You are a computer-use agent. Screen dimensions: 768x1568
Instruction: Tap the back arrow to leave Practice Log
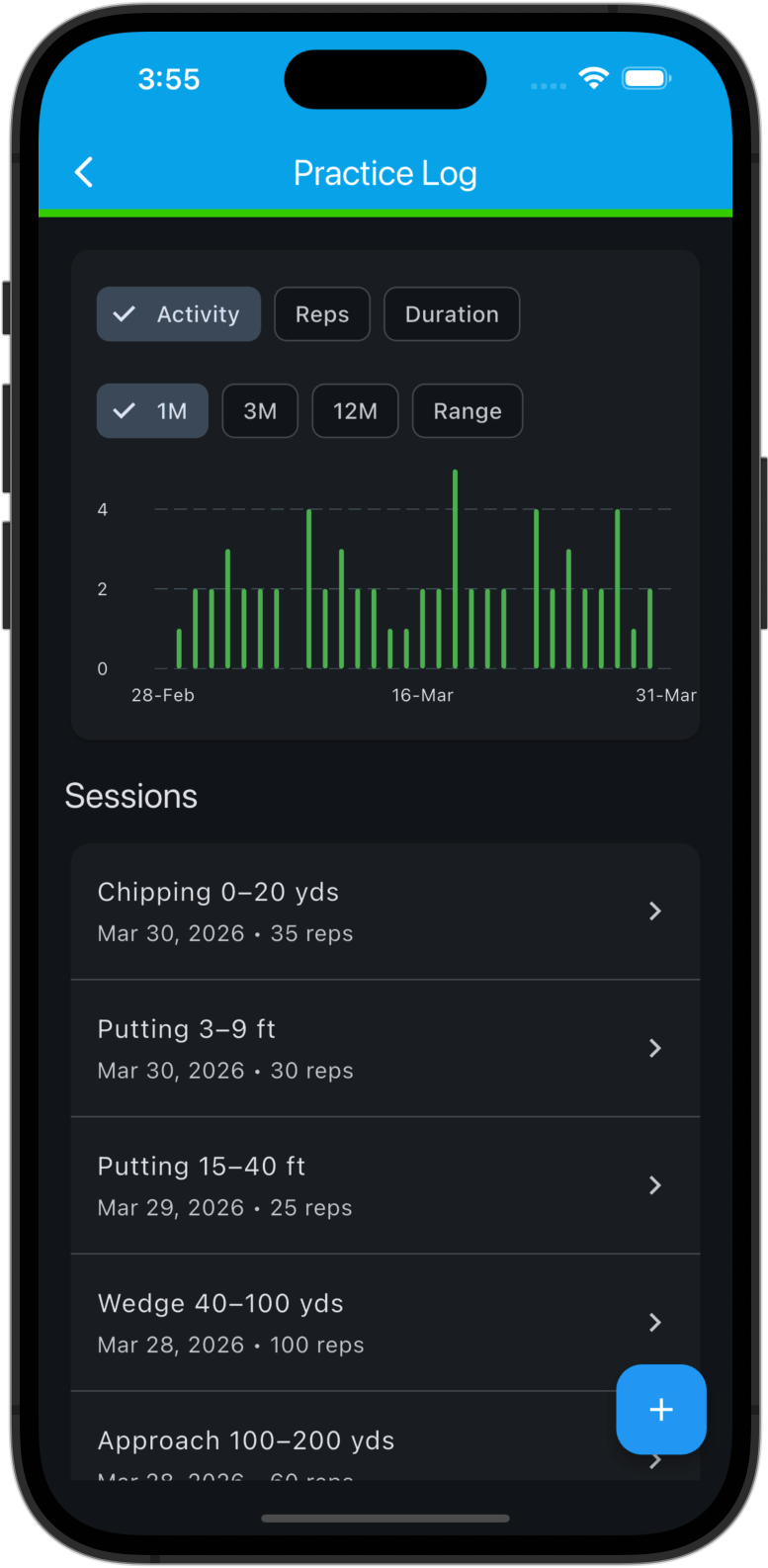(x=84, y=171)
